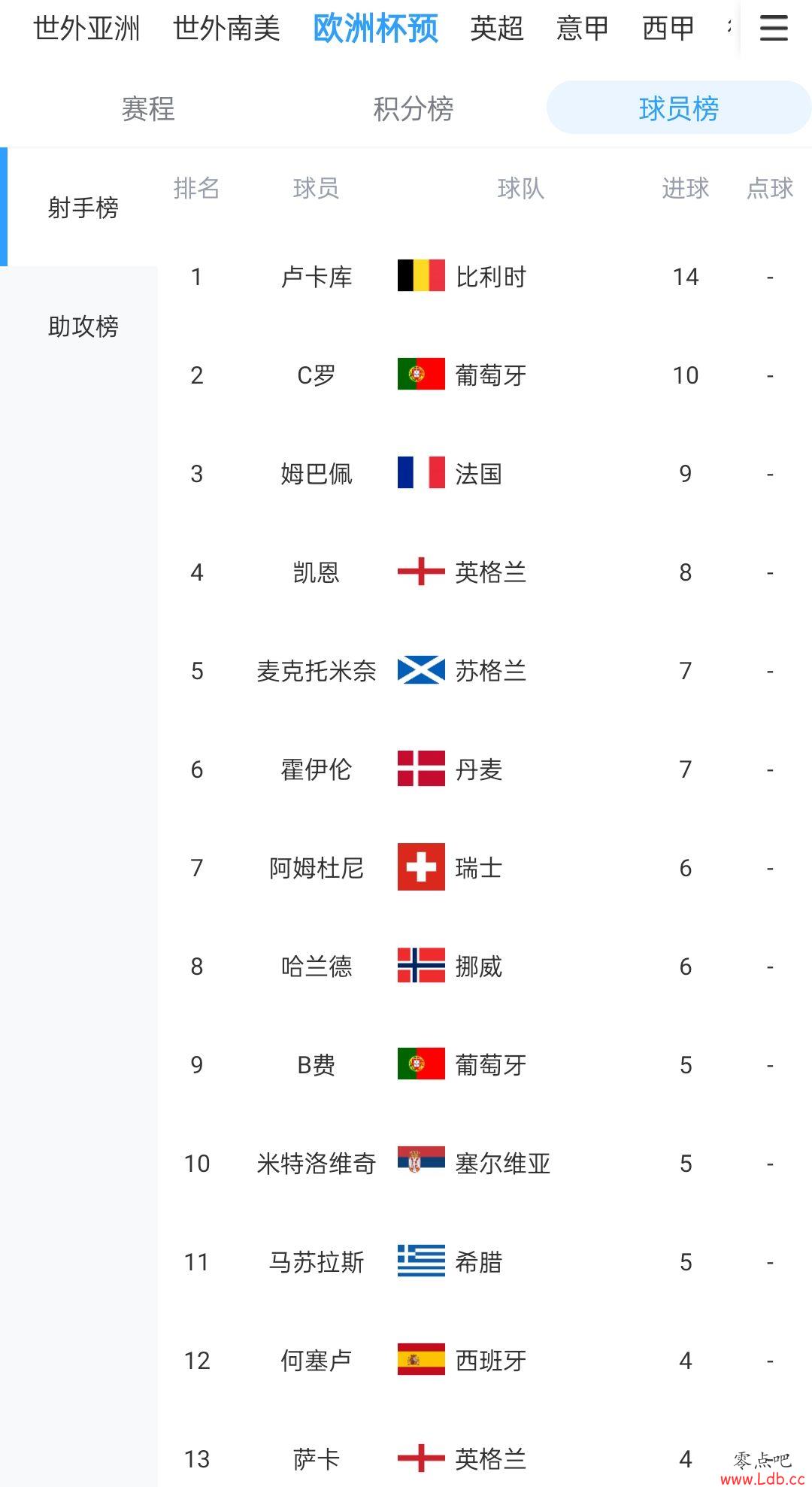Open the row for 哈兰德

[x=485, y=967]
